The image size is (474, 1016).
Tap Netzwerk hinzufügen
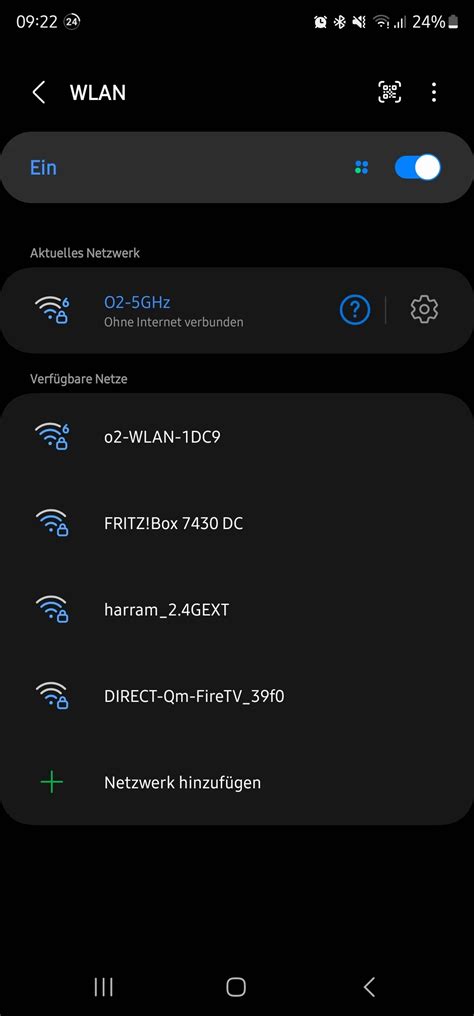point(237,783)
